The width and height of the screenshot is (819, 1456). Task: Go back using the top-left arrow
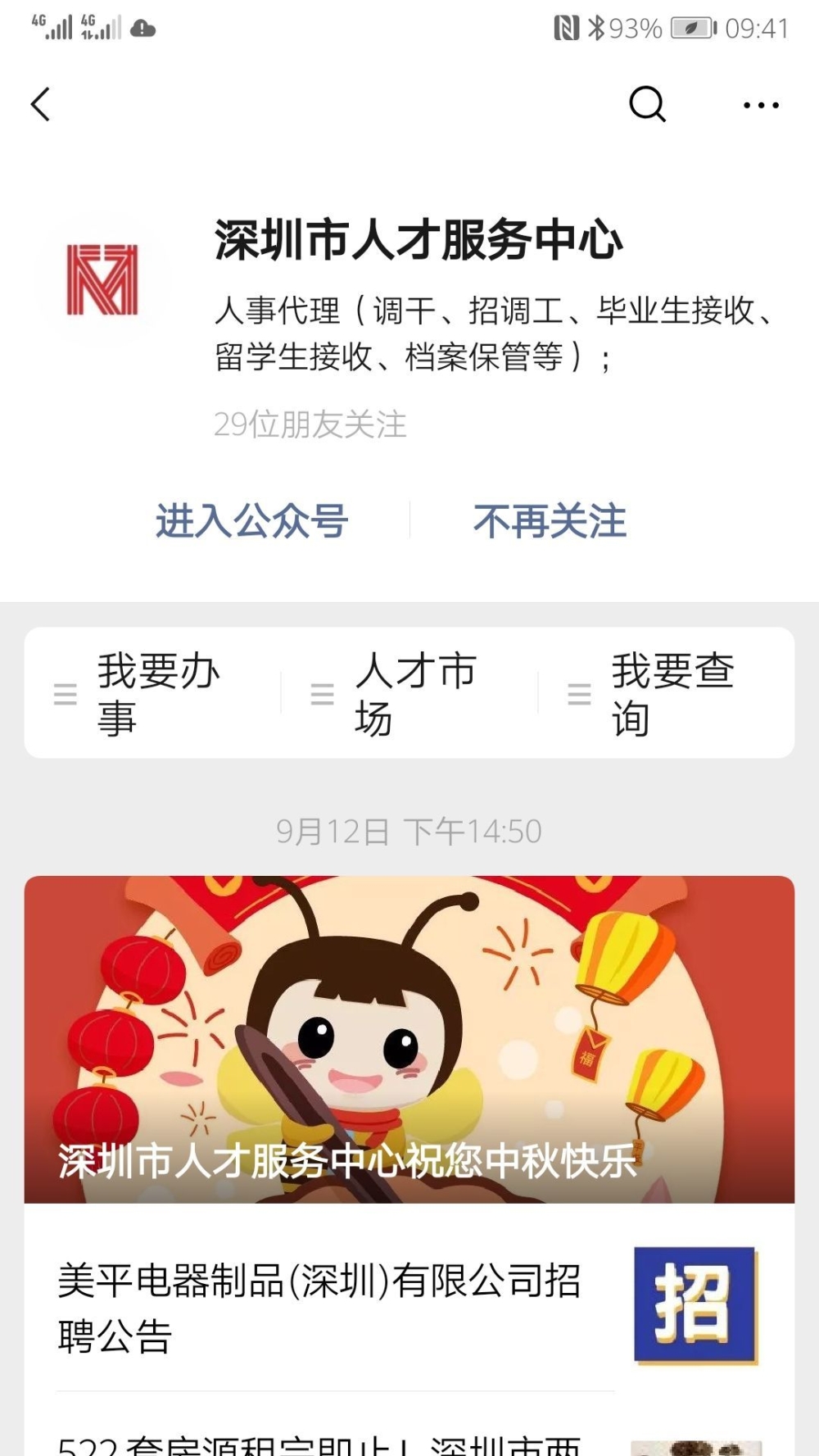tap(41, 105)
